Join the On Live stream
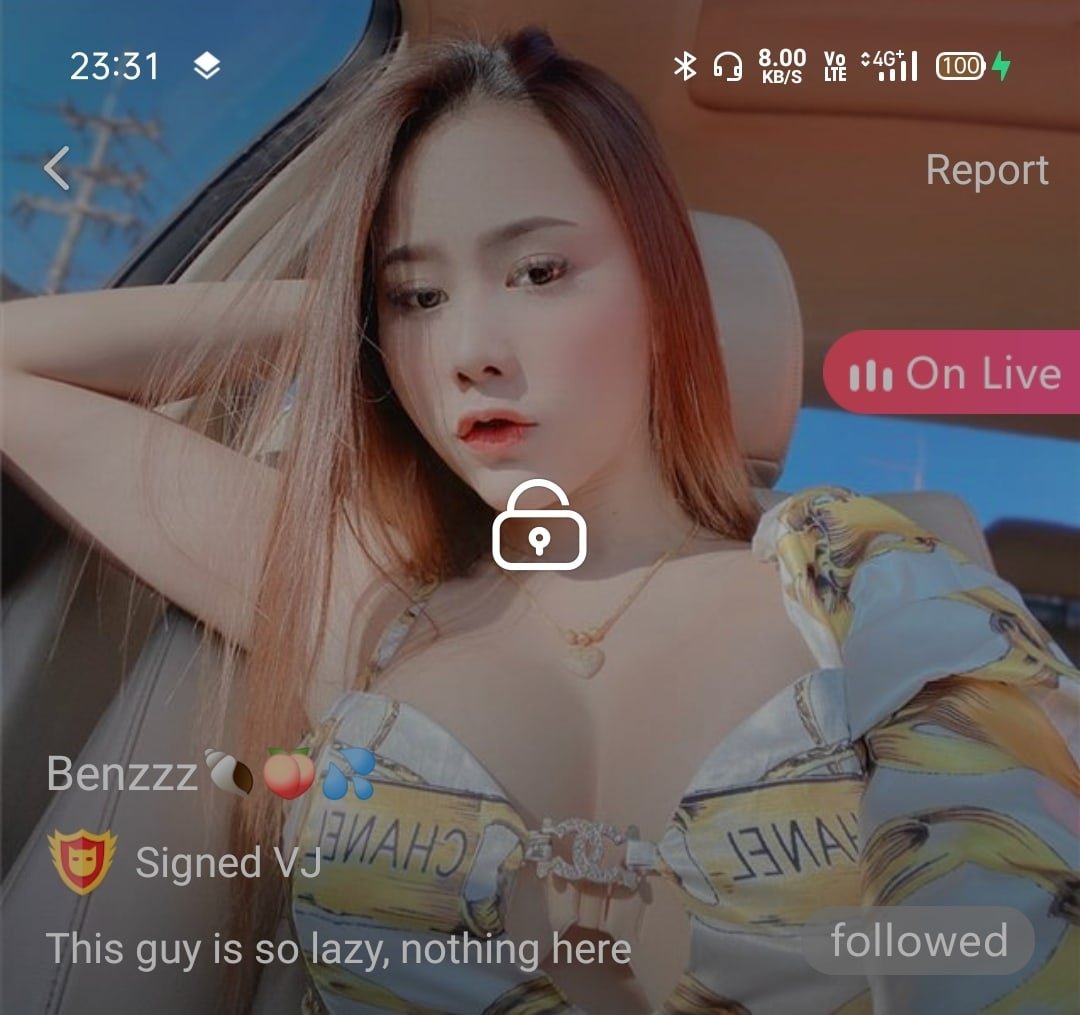 click(x=953, y=374)
